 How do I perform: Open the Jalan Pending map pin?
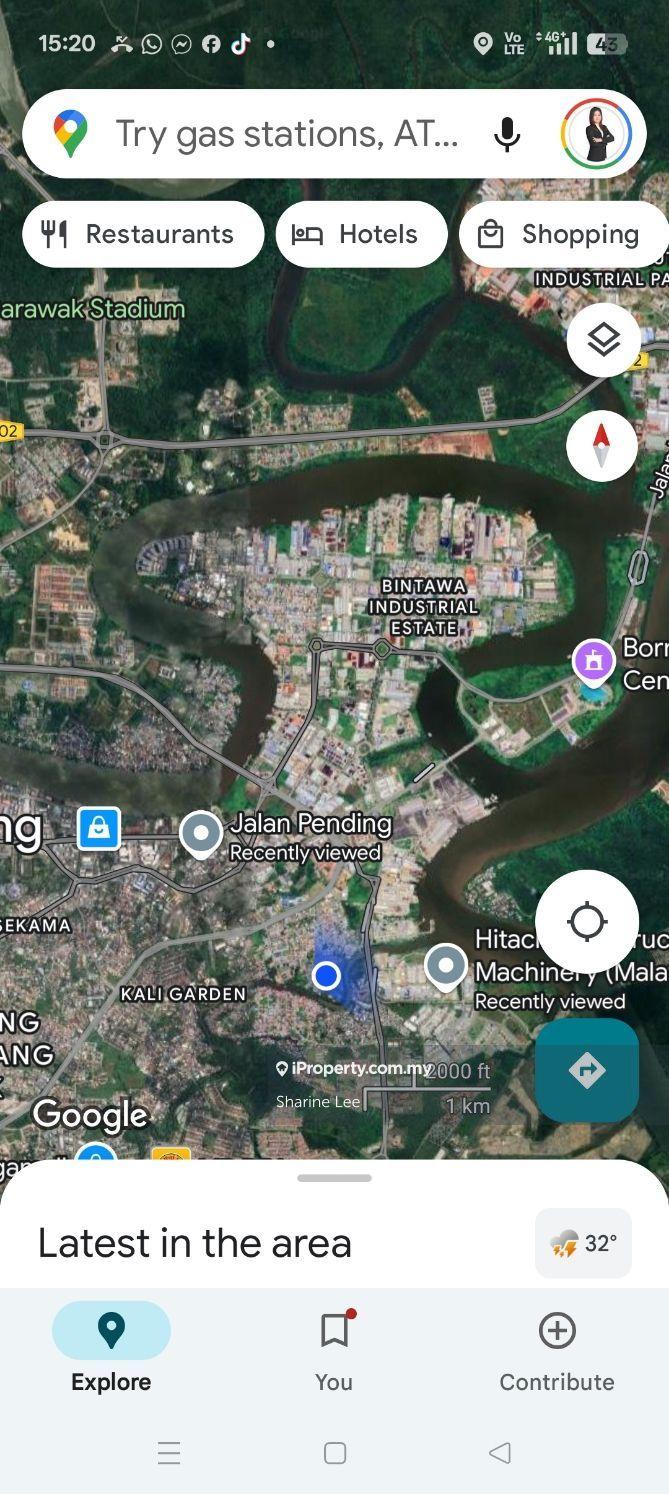(201, 834)
